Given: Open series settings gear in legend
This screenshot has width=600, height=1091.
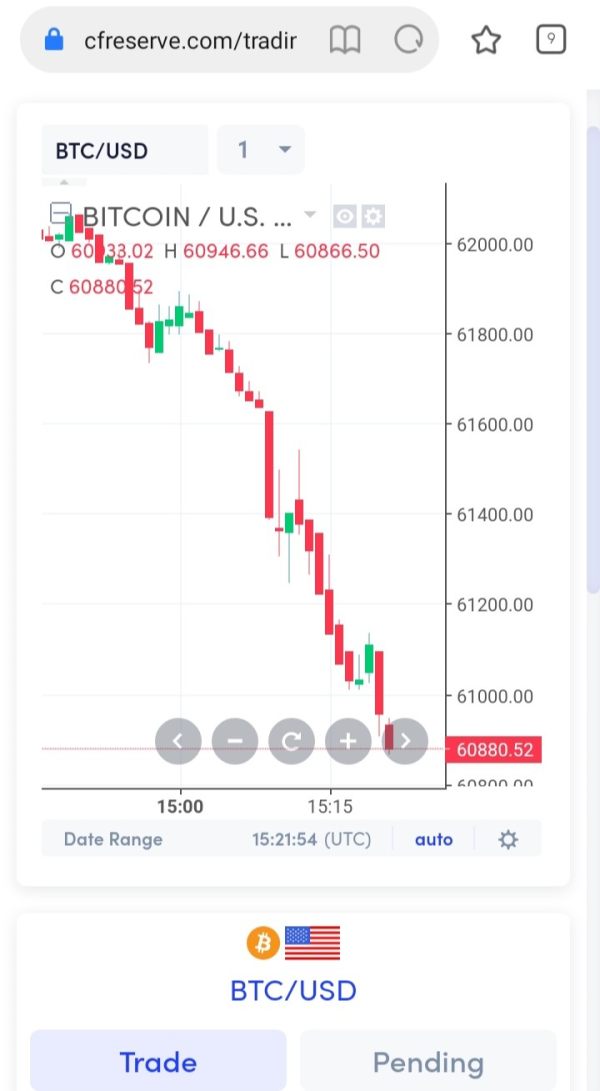Looking at the screenshot, I should click(373, 217).
